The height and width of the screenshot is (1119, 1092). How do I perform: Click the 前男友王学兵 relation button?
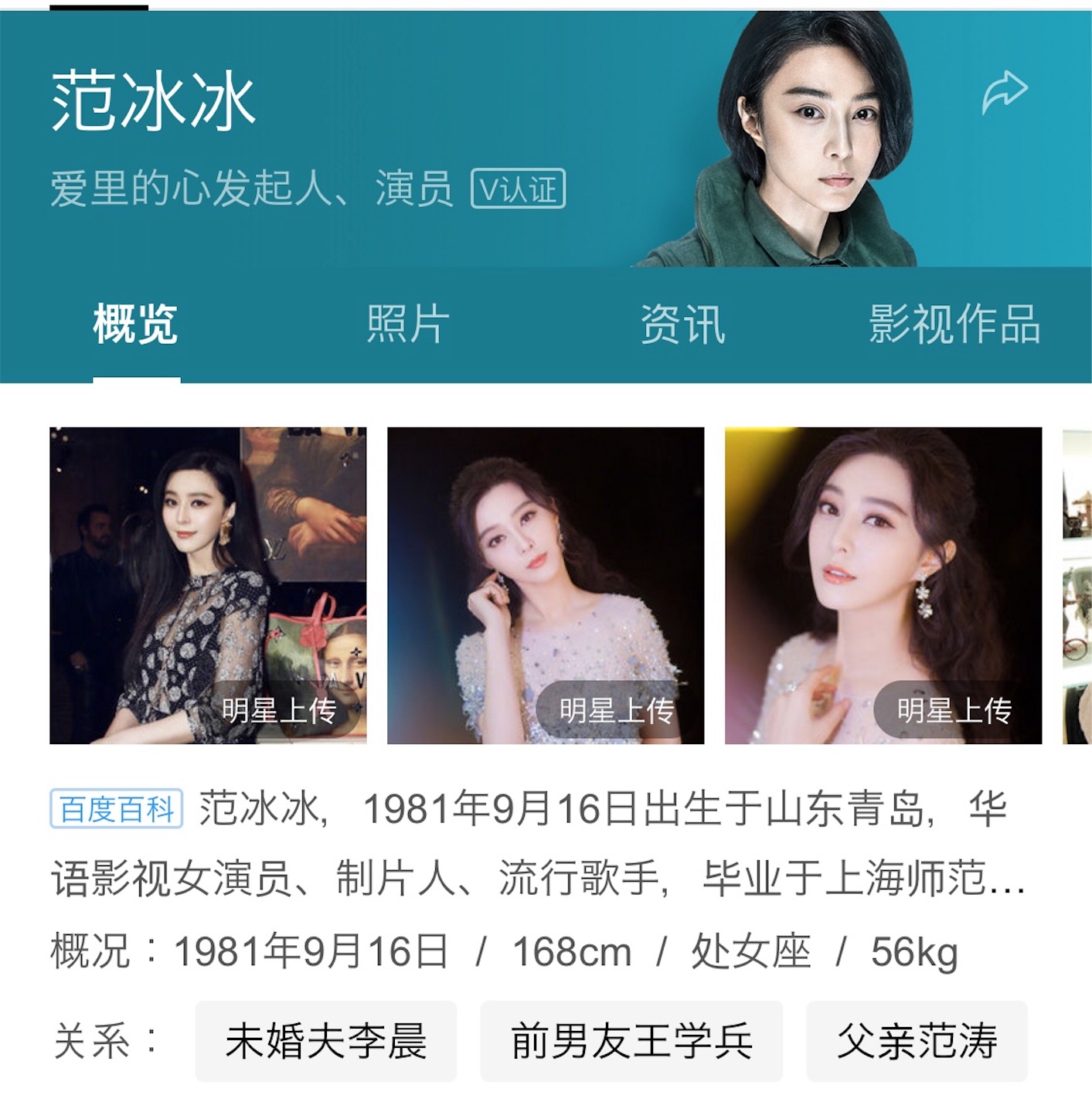(631, 1041)
